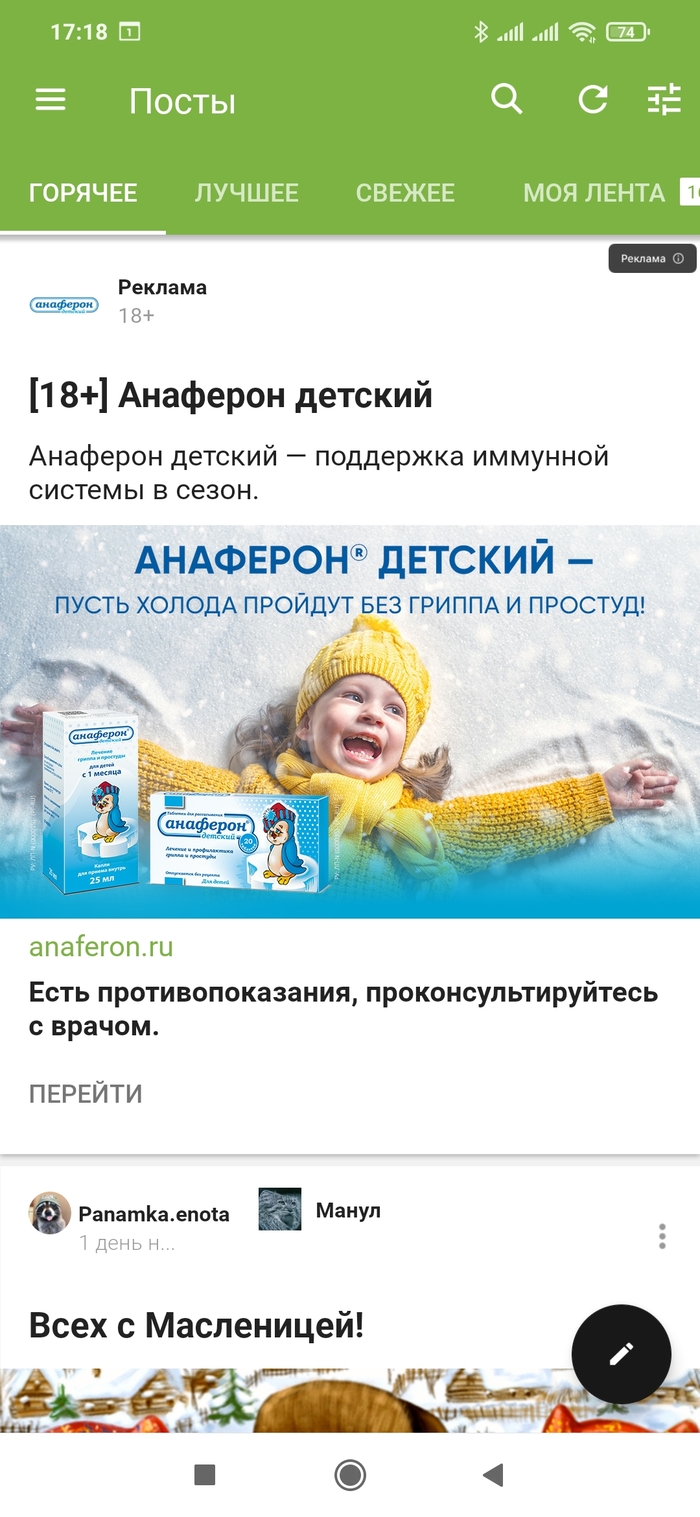
Task: Switch to the СВЕЖЕЕ tab
Action: tap(405, 193)
